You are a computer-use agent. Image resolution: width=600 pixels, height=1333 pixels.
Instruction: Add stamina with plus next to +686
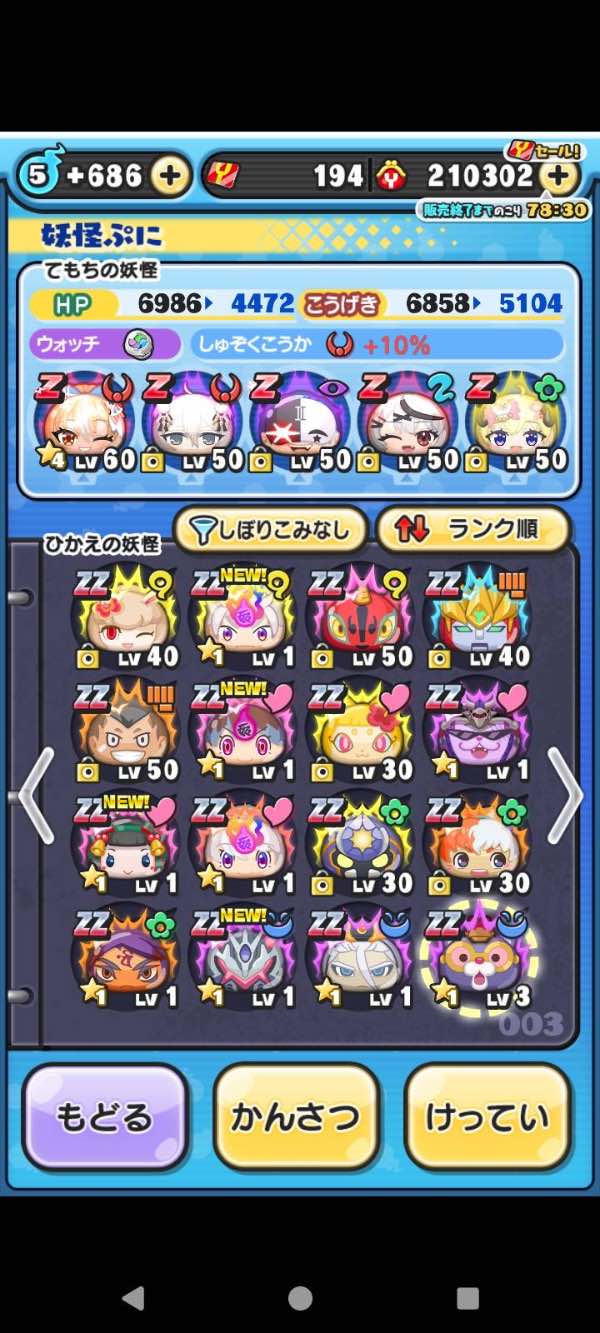click(x=171, y=177)
